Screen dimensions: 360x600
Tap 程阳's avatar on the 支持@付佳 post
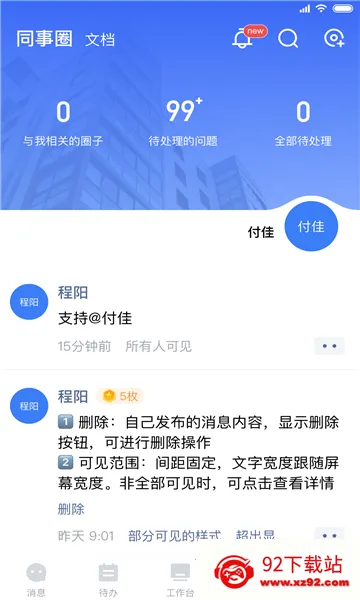point(29,302)
